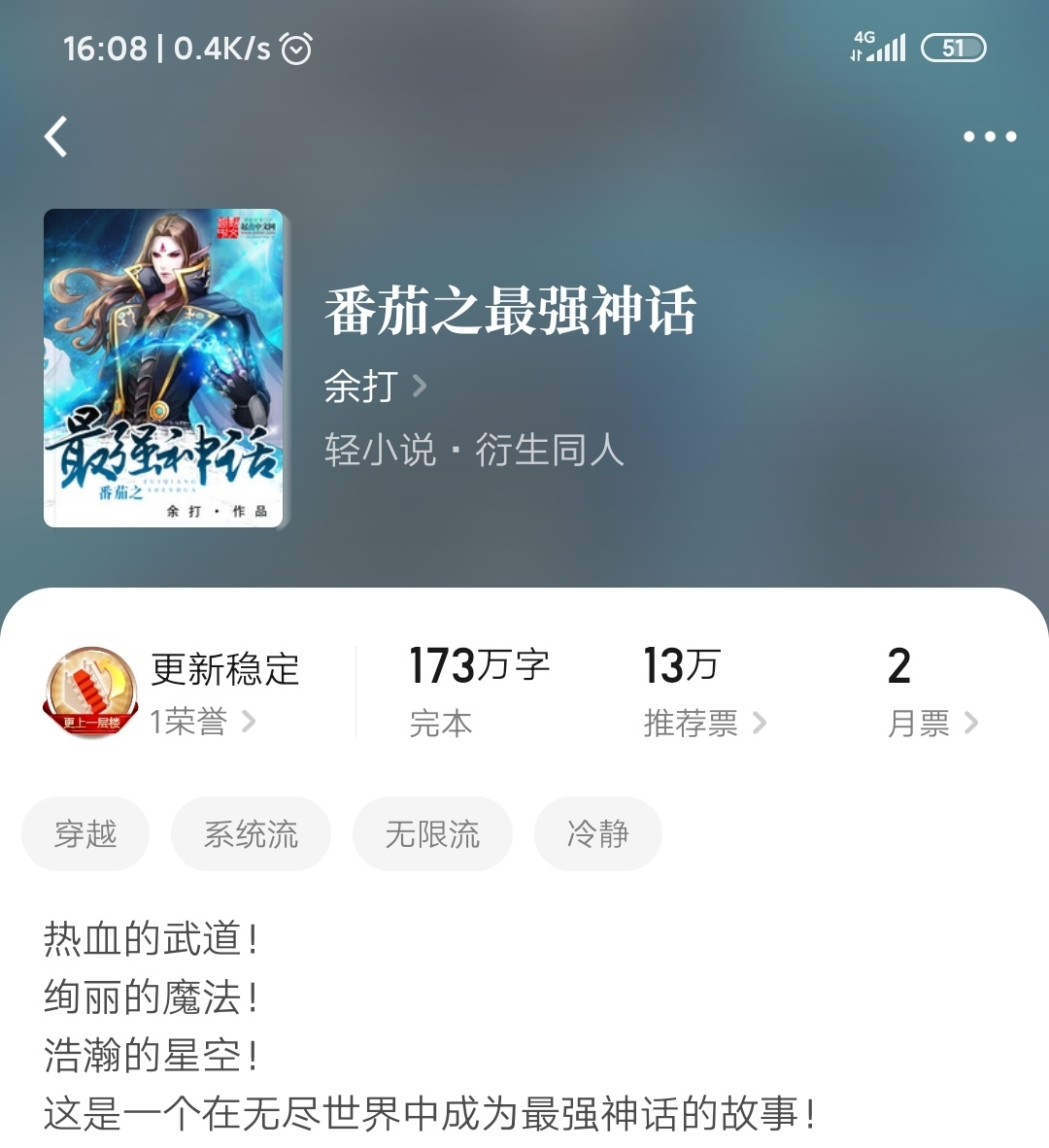Open the three-dot overflow menu
Screen dimensions: 1049x1148
[988, 136]
